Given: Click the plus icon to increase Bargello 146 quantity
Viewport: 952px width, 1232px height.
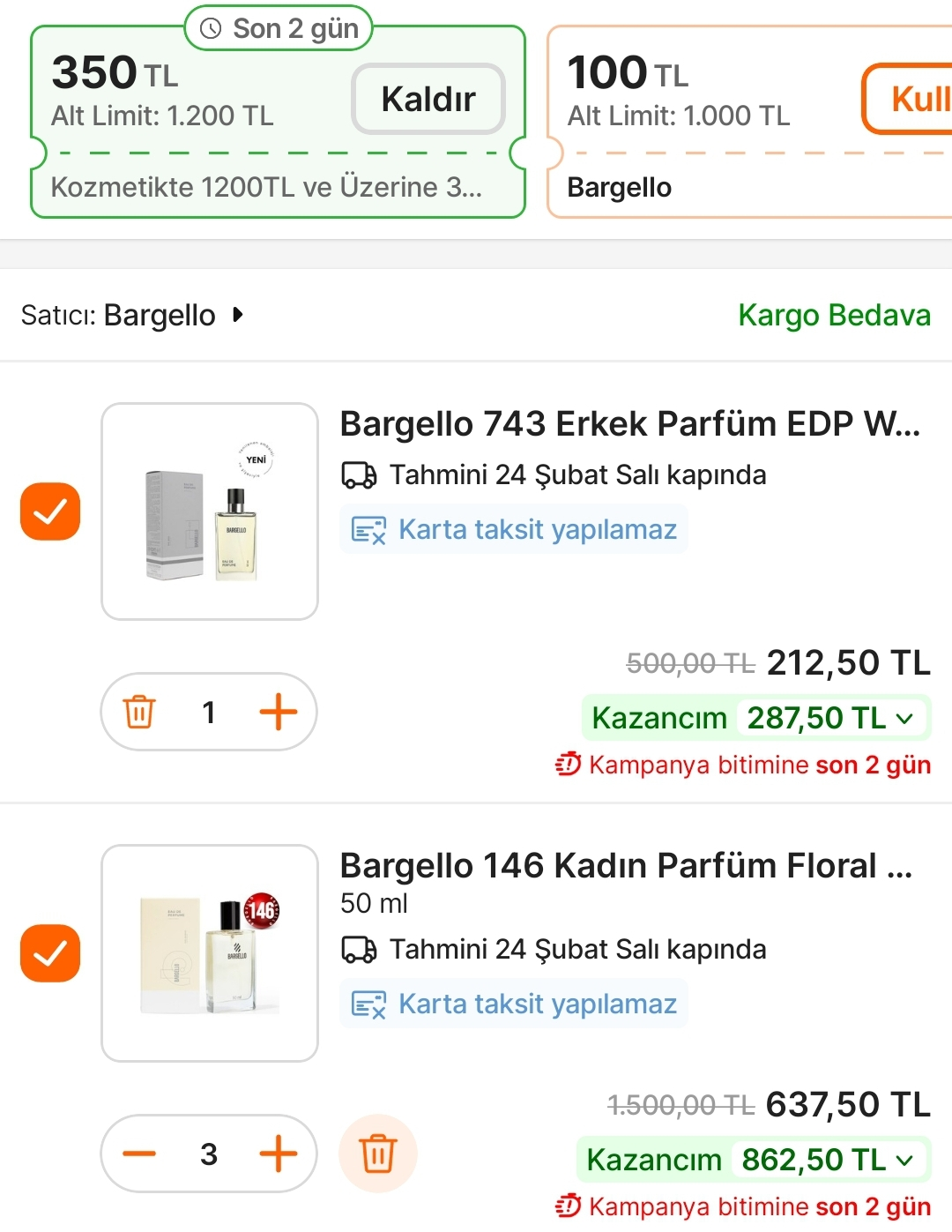Looking at the screenshot, I should (x=279, y=1154).
